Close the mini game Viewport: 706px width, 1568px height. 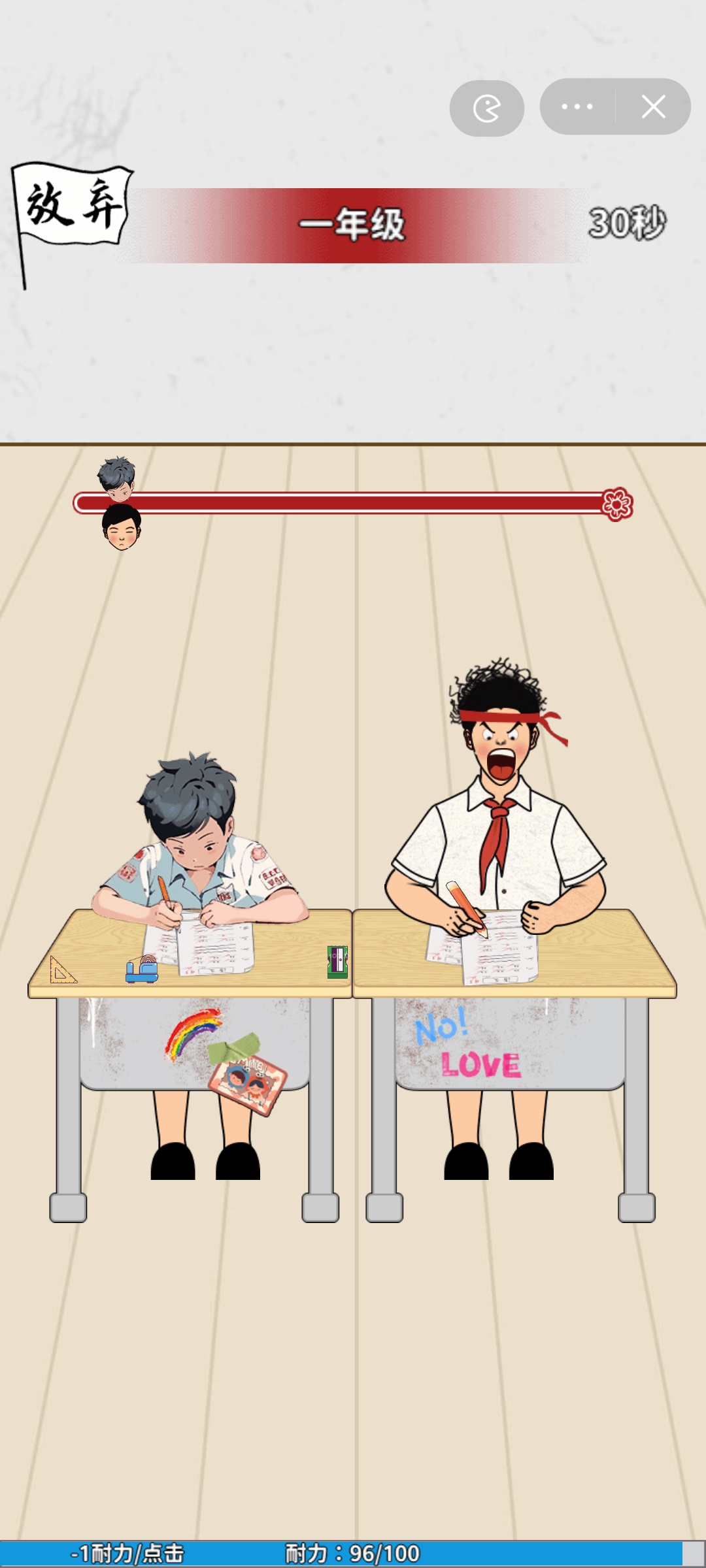click(x=653, y=106)
